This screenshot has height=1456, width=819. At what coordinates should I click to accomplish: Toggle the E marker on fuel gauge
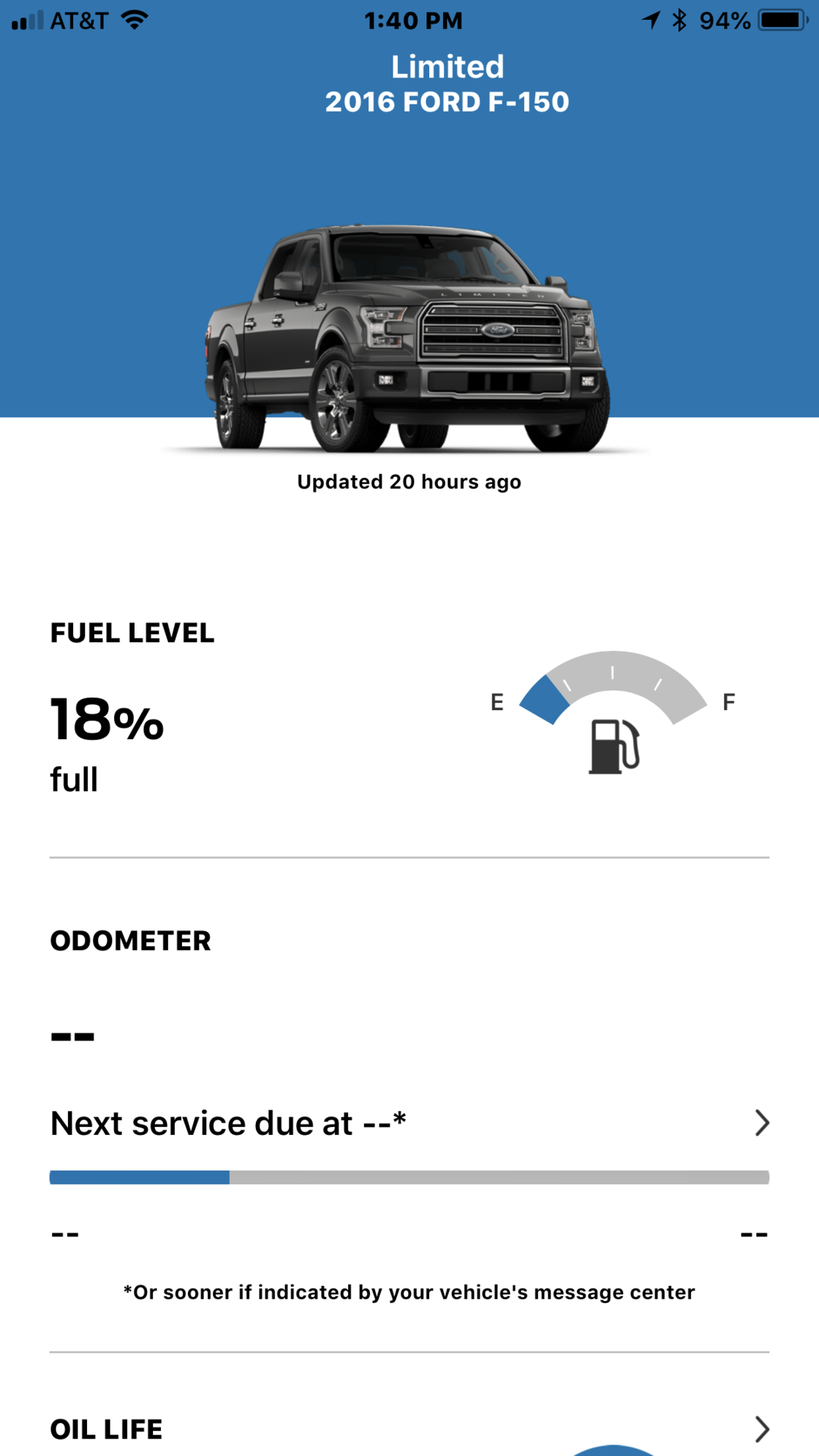499,702
